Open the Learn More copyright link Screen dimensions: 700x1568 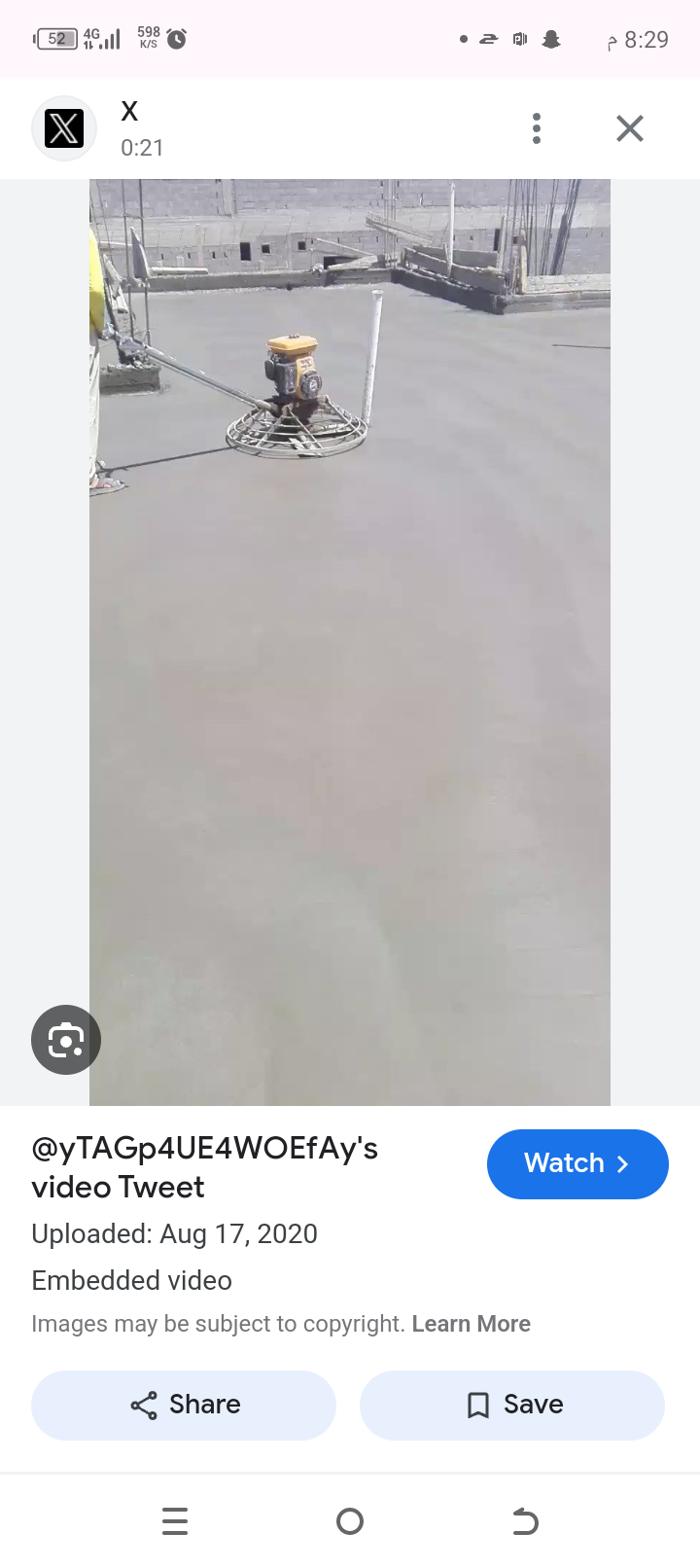click(471, 1324)
